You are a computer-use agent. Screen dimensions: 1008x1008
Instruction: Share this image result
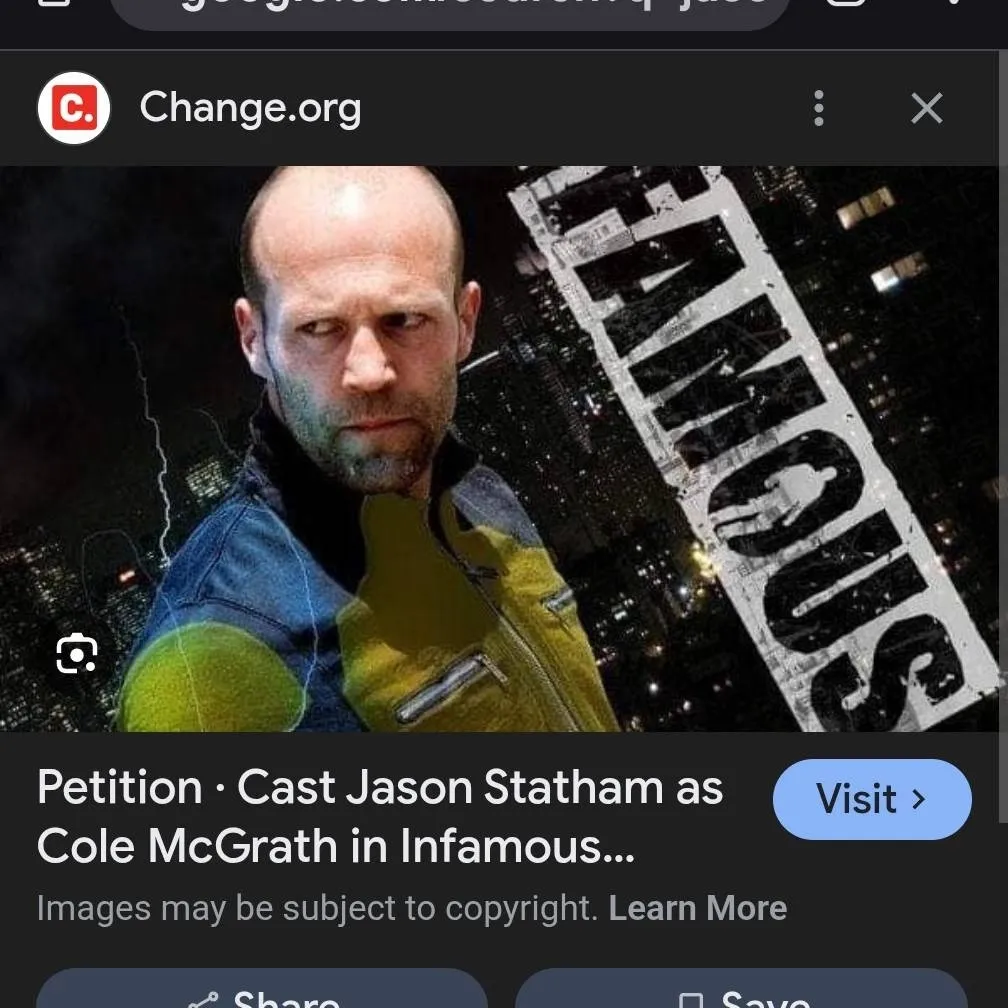[x=262, y=992]
